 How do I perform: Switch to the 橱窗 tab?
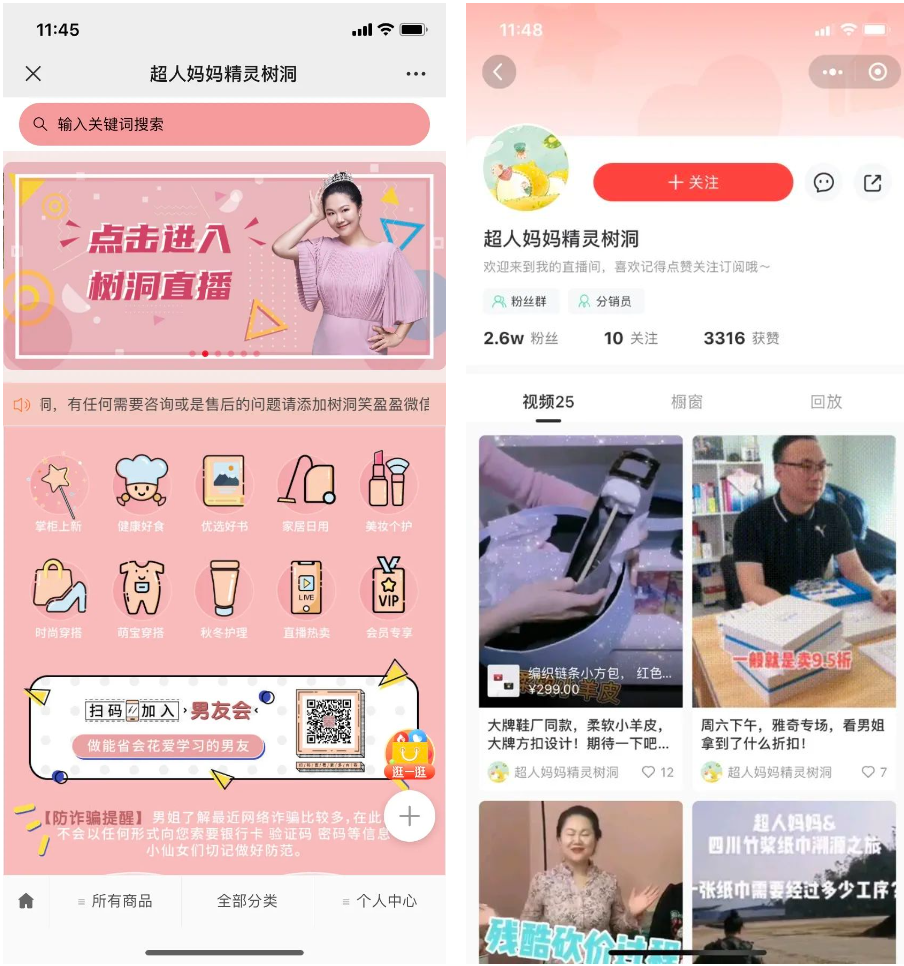pos(686,402)
